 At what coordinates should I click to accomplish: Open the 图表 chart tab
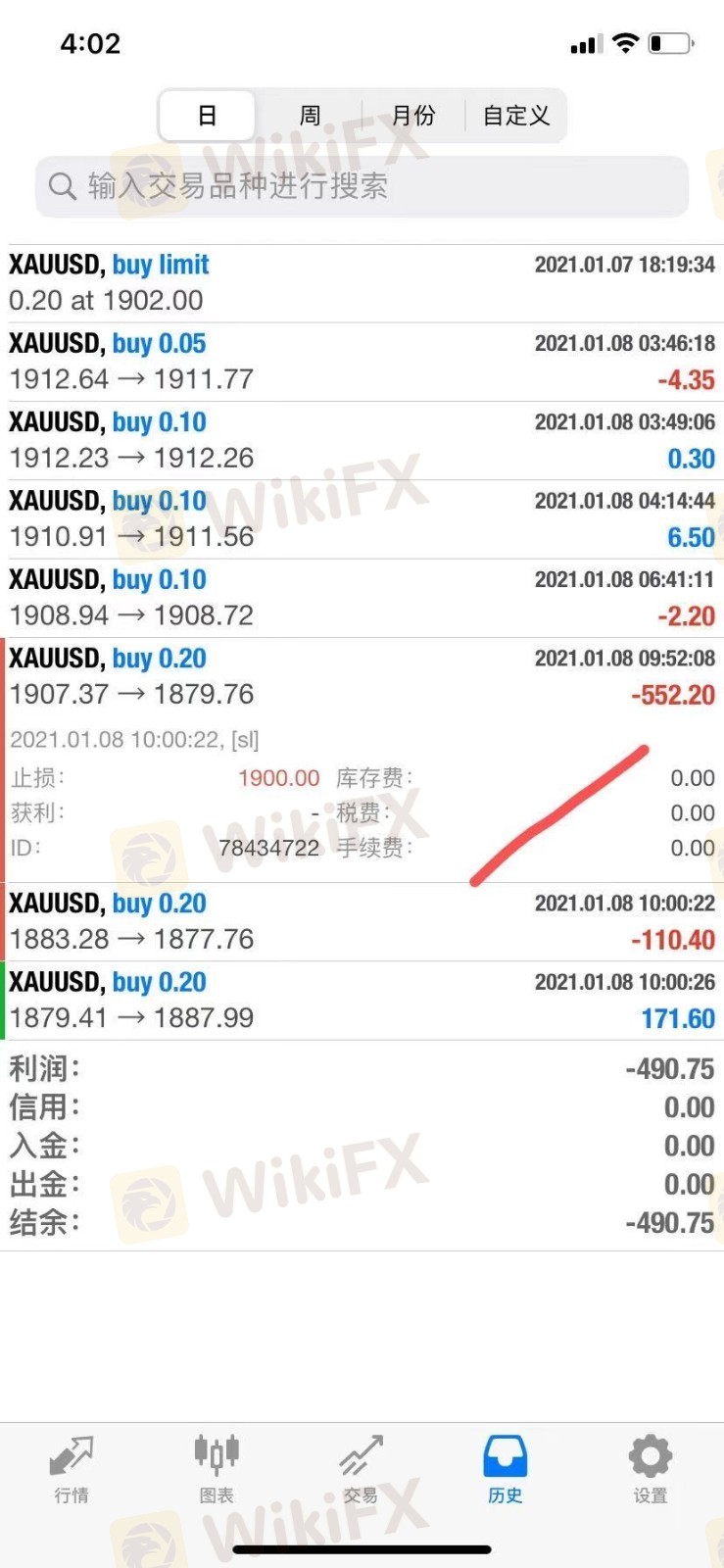217,1469
